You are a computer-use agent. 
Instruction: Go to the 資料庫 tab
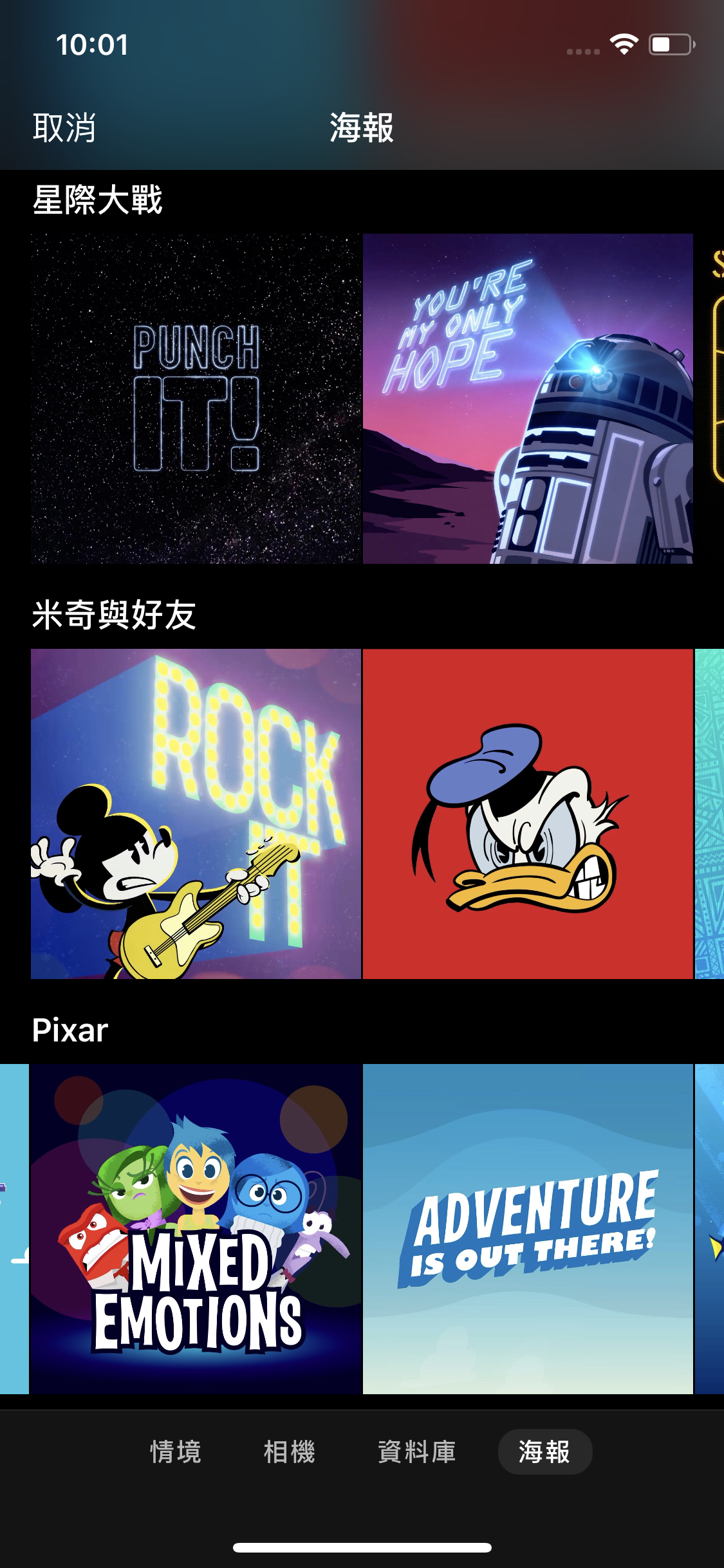[x=416, y=1451]
